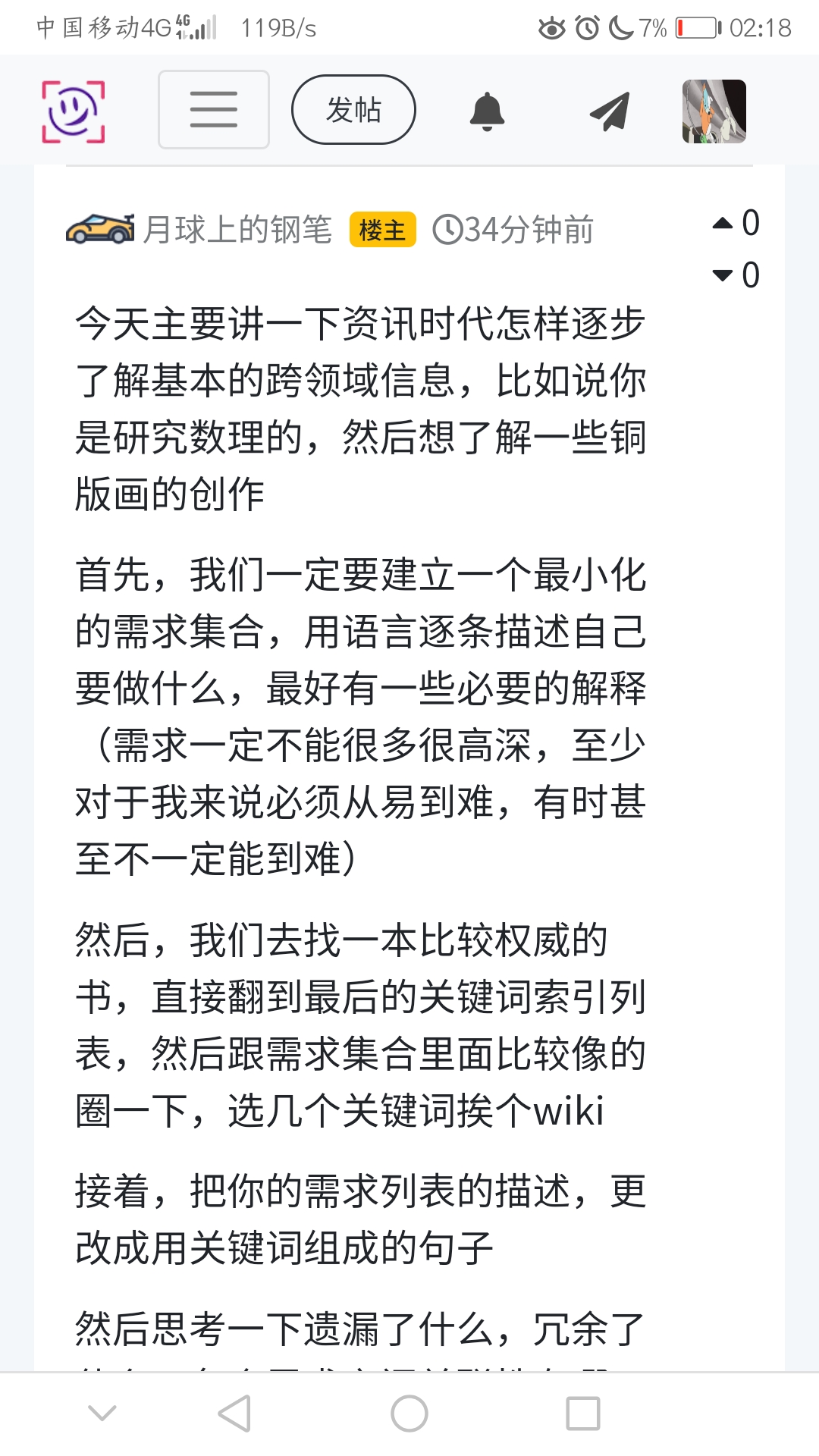Open author 月球上的钢笔's profile
This screenshot has width=819, height=1456.
pyautogui.click(x=237, y=229)
